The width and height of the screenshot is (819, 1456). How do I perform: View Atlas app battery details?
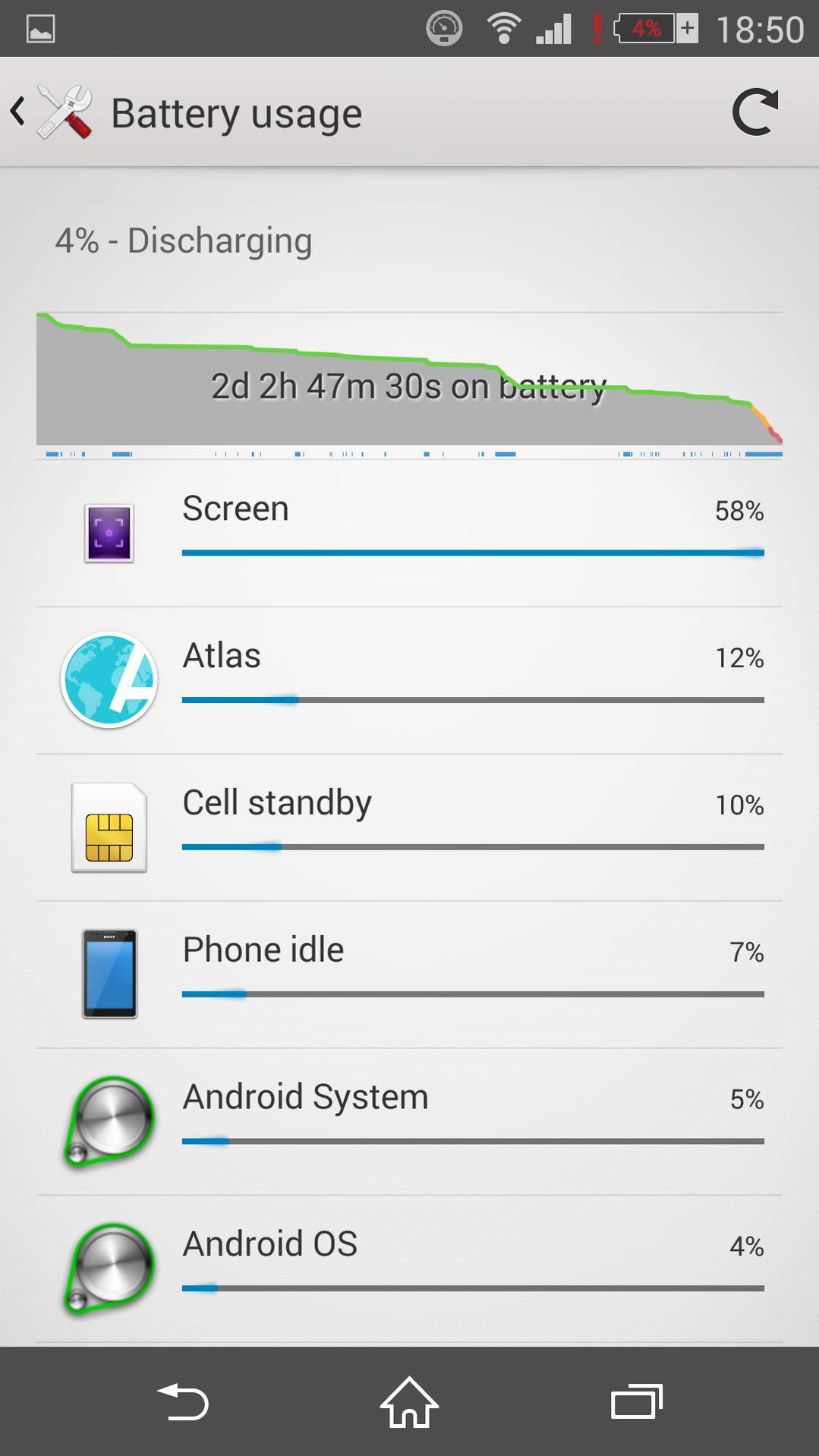(x=409, y=679)
